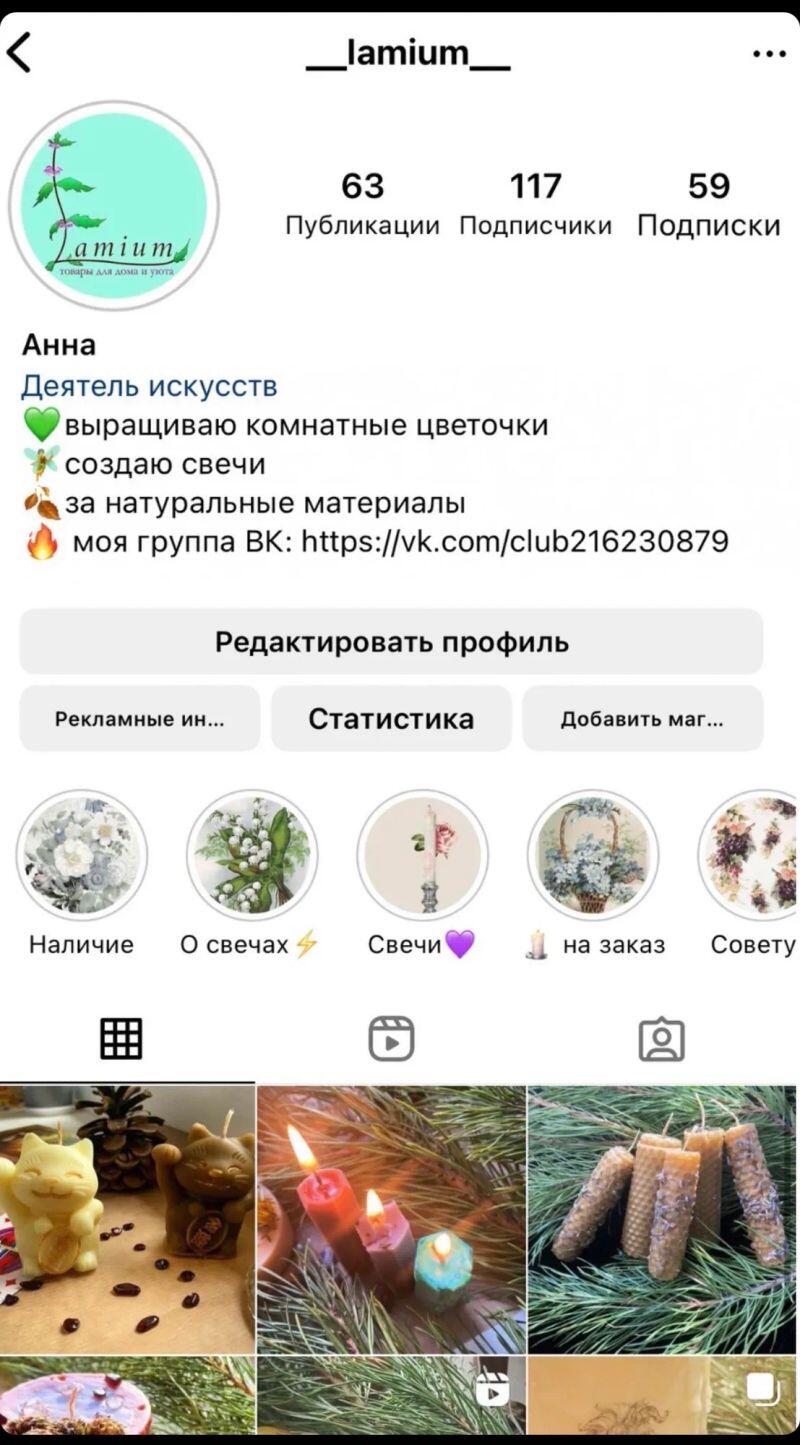The width and height of the screenshot is (800, 1445).
Task: View the Подписчики followers list
Action: [x=535, y=204]
